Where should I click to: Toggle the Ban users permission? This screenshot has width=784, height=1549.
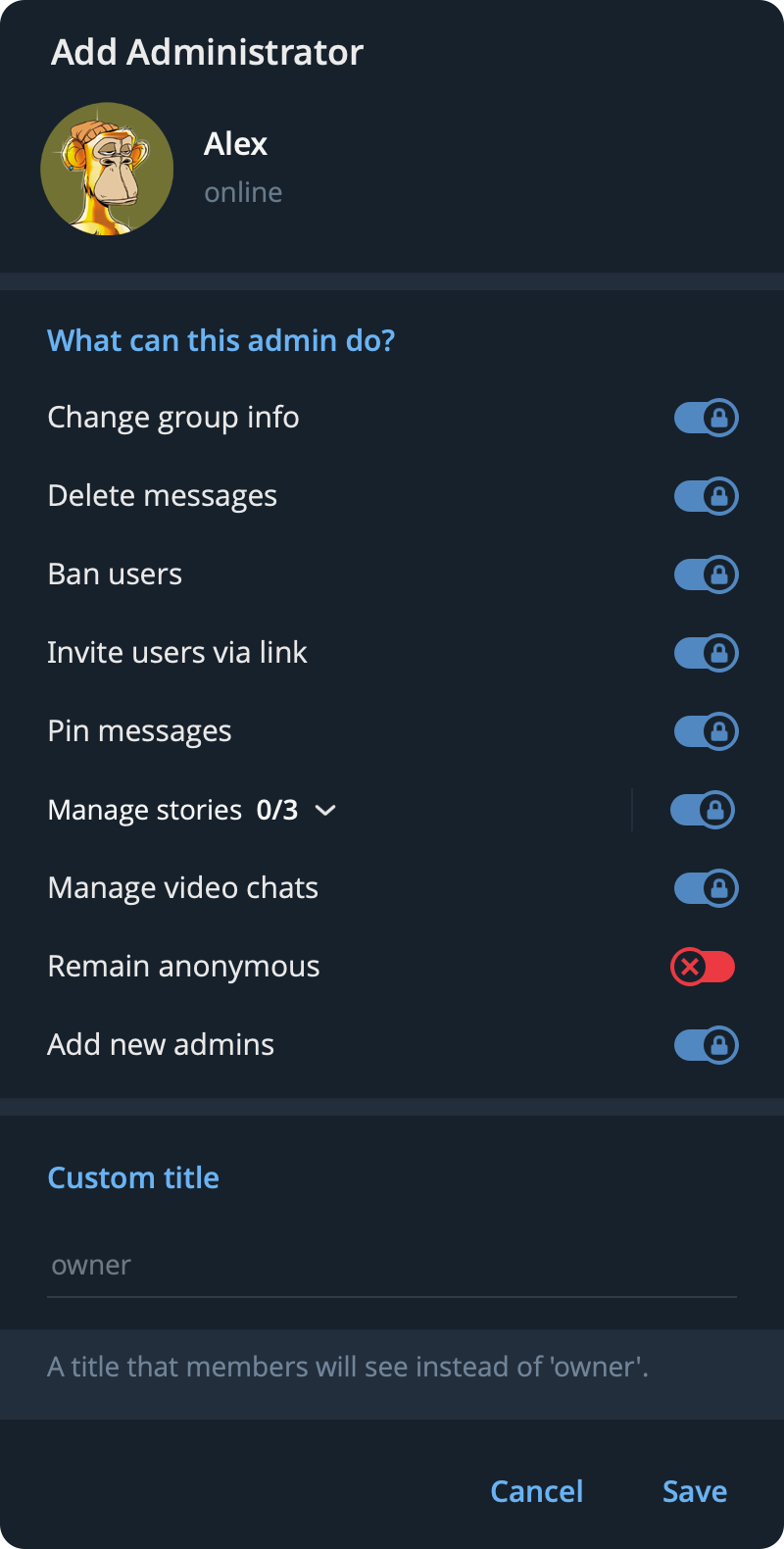coord(706,575)
